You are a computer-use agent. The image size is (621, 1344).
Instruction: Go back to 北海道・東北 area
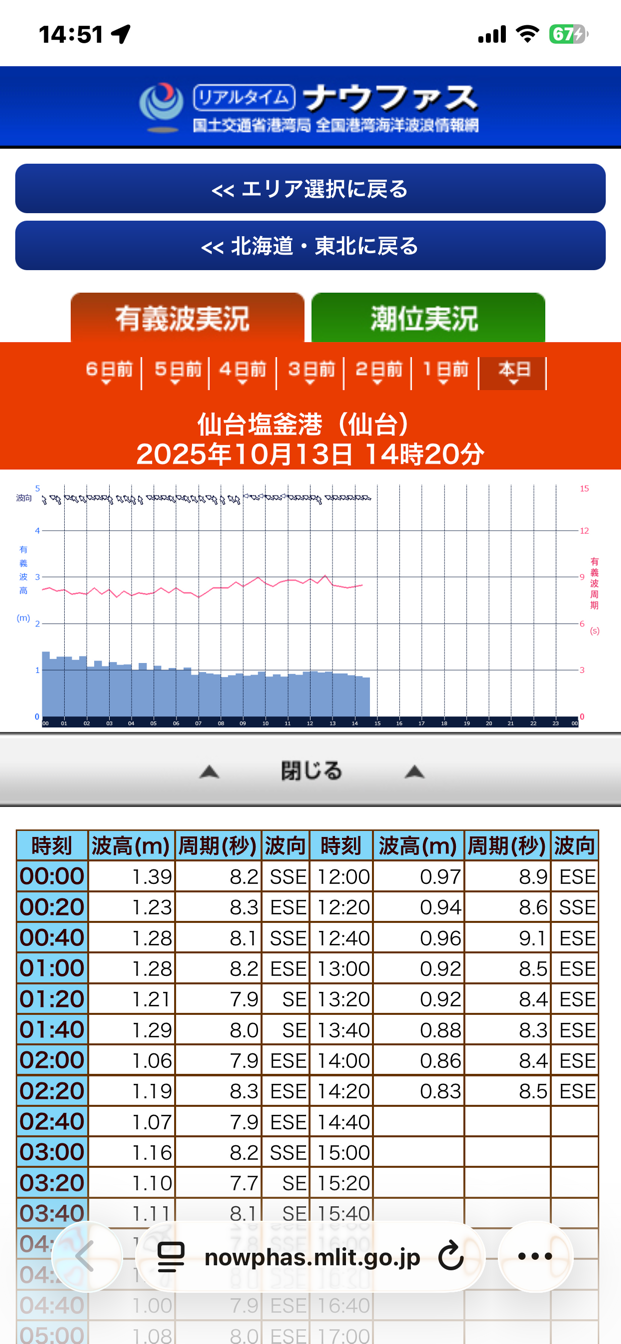click(310, 246)
